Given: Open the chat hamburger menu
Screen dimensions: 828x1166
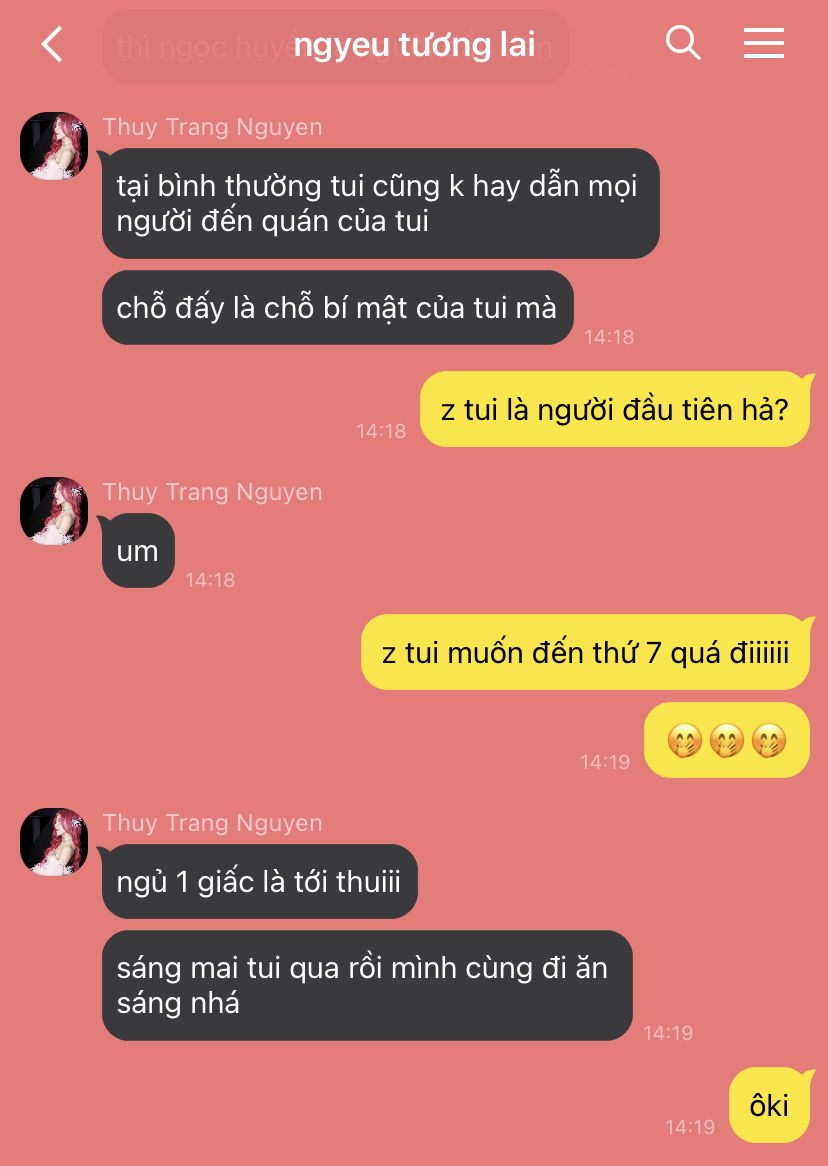Looking at the screenshot, I should click(763, 43).
